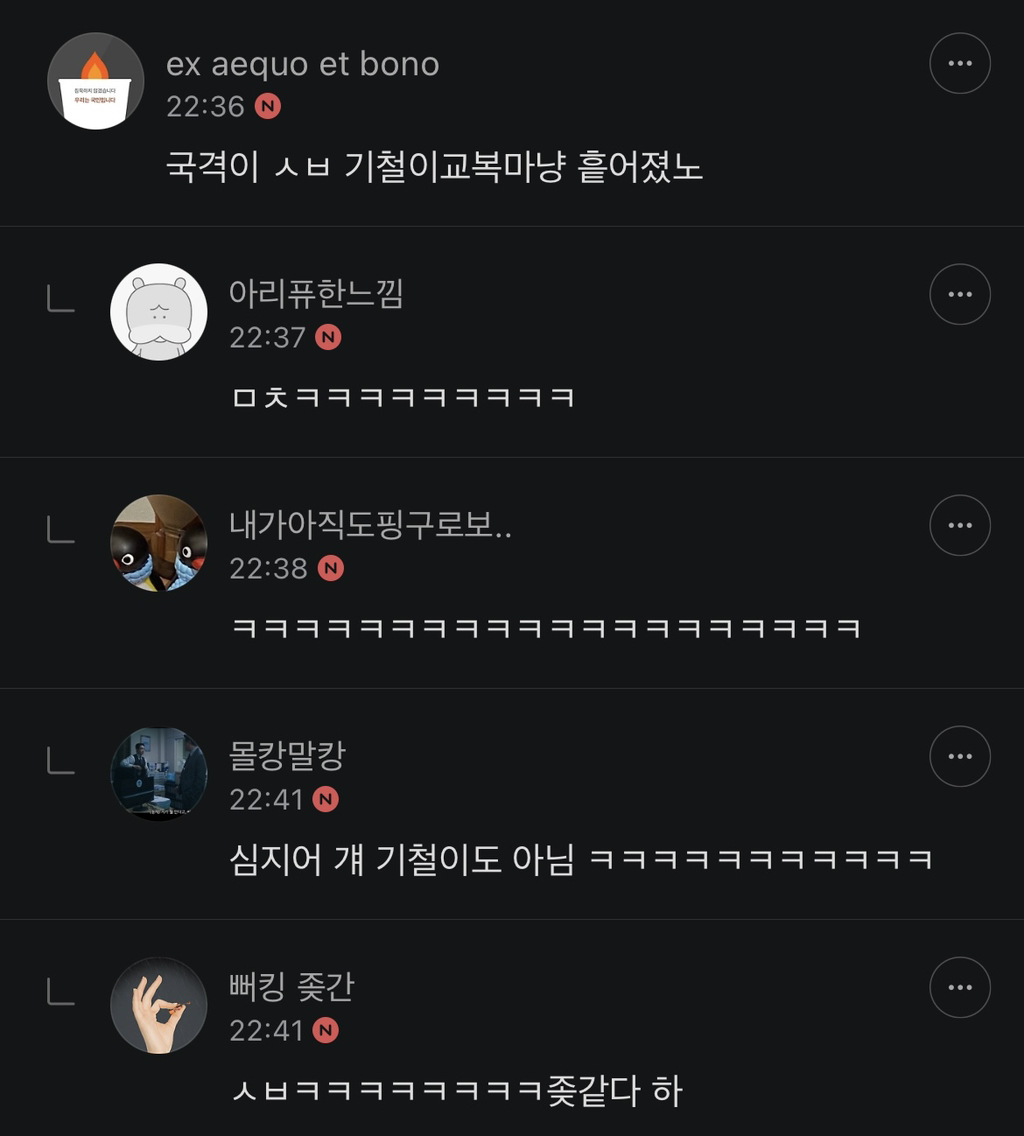Open more options for 아리퓨한느낌's reply
The image size is (1024, 1136).
tap(959, 294)
